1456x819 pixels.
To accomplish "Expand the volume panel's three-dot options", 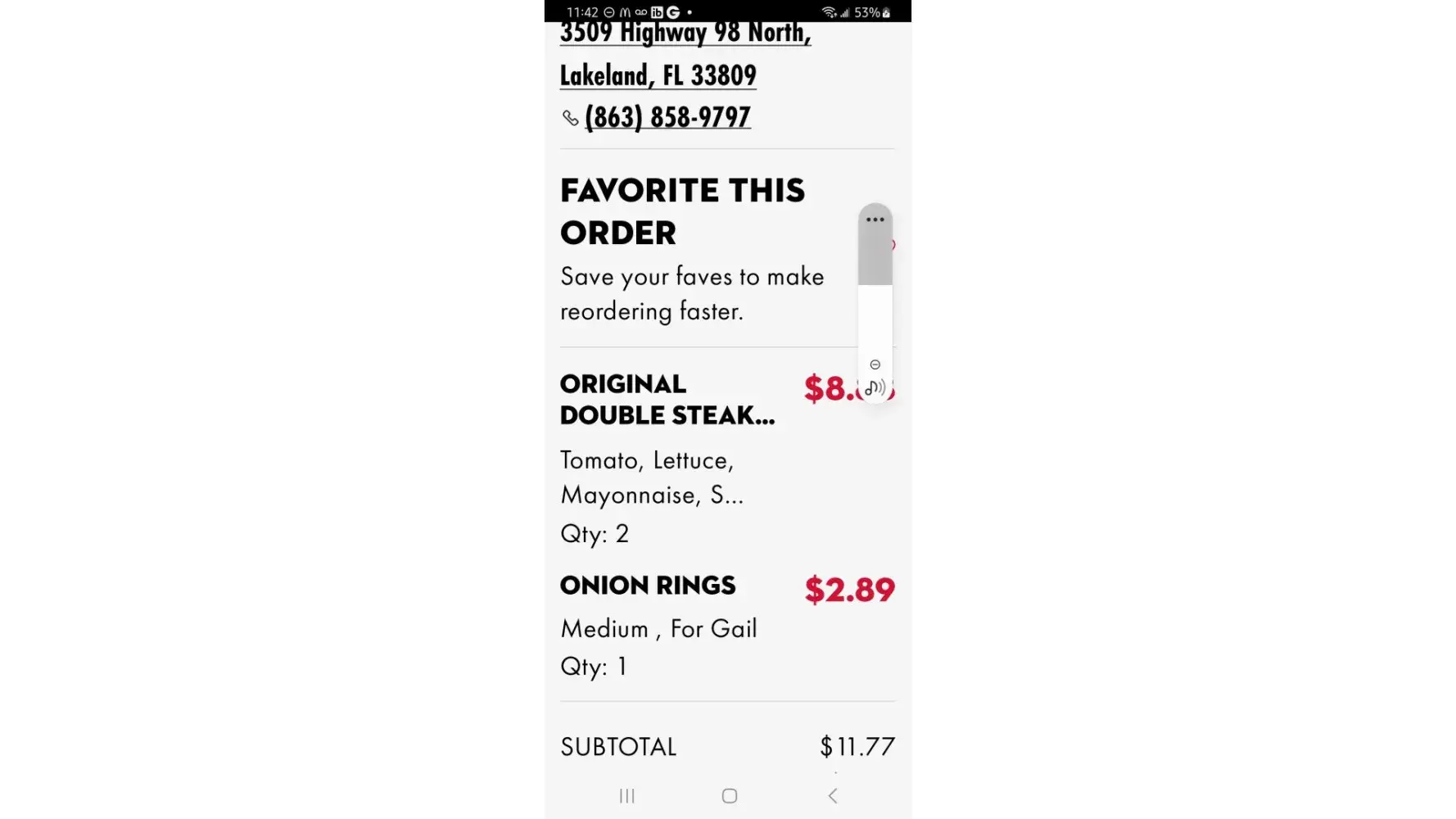I will coord(875,219).
